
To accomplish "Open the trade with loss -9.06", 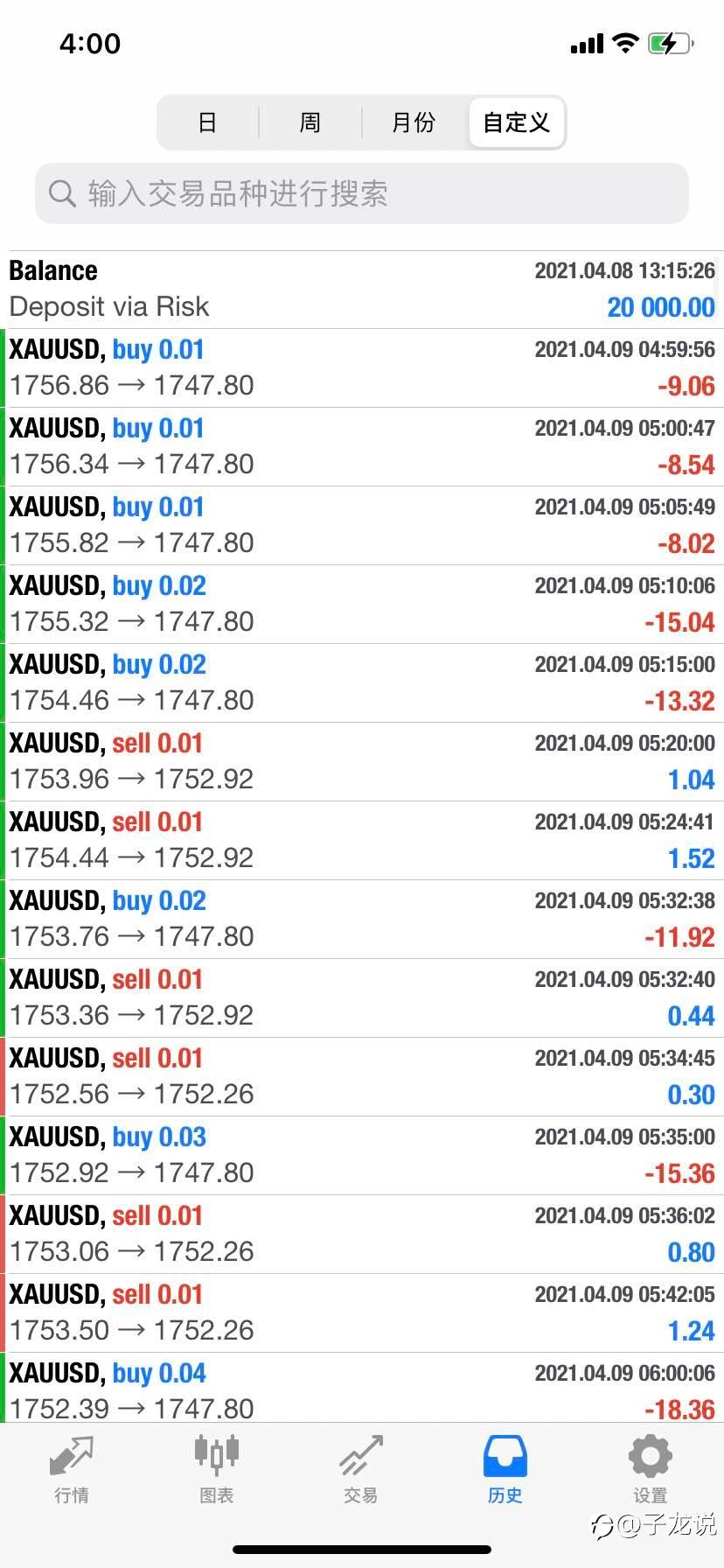I will tap(362, 368).
